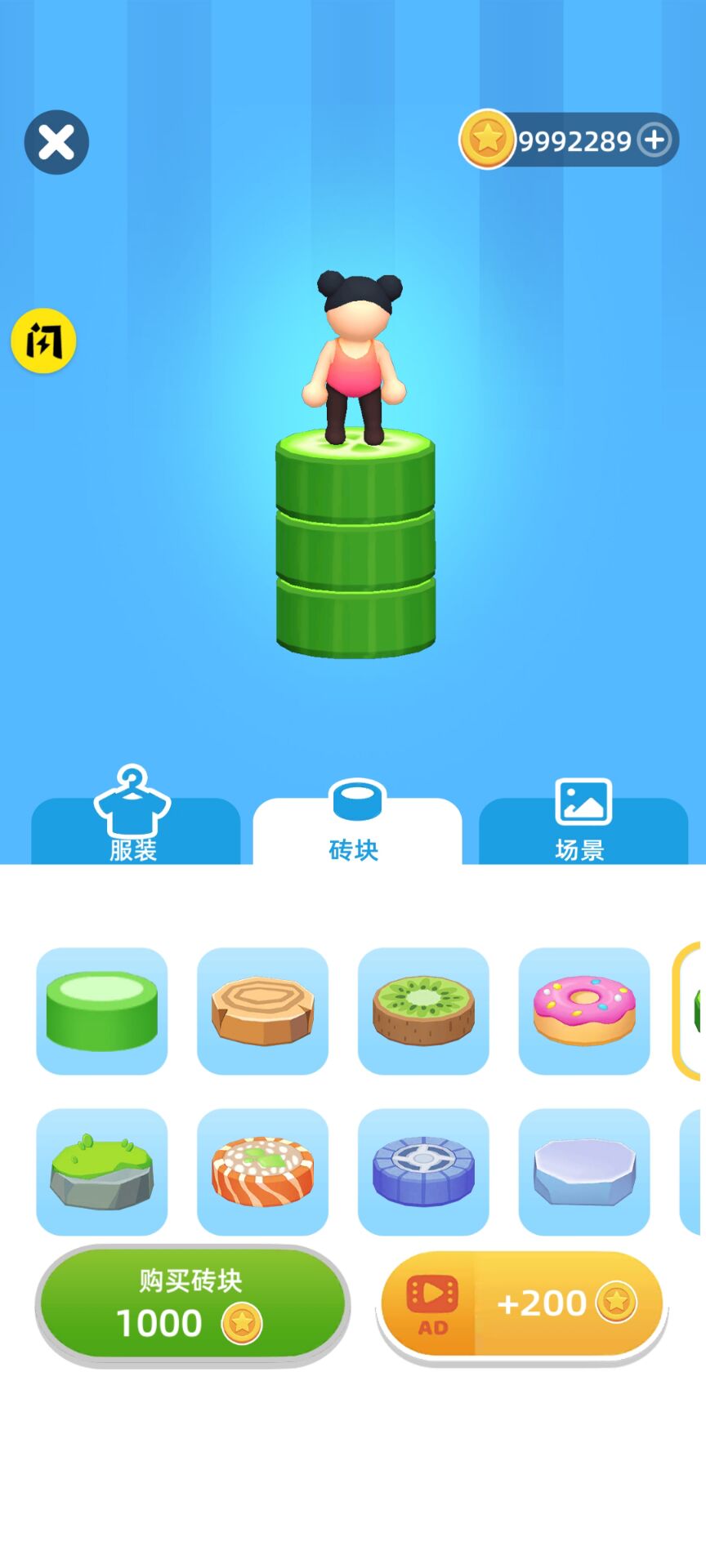
Task: Pick the salmon sushi brick
Action: coord(262,1172)
